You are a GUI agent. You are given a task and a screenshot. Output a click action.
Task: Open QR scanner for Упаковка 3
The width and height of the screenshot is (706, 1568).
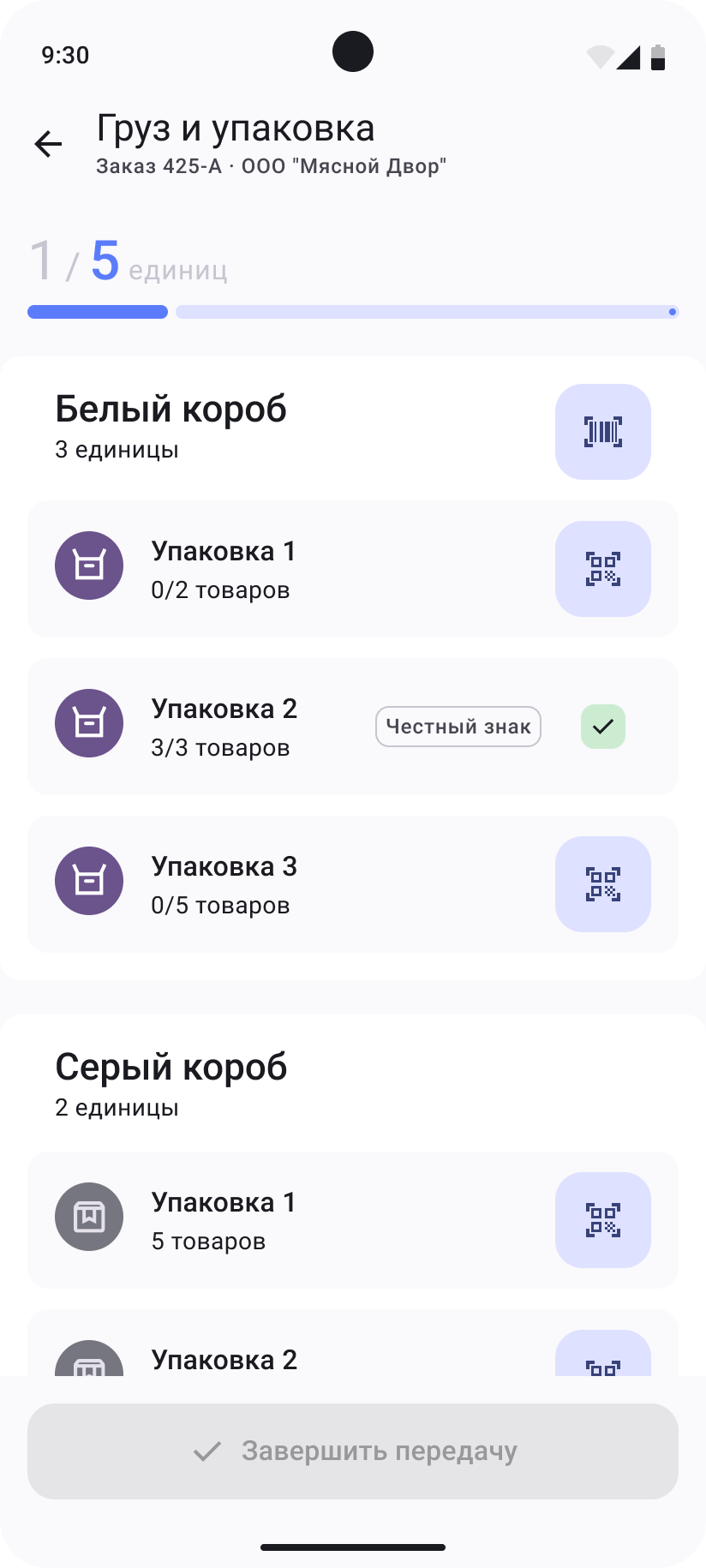point(602,883)
